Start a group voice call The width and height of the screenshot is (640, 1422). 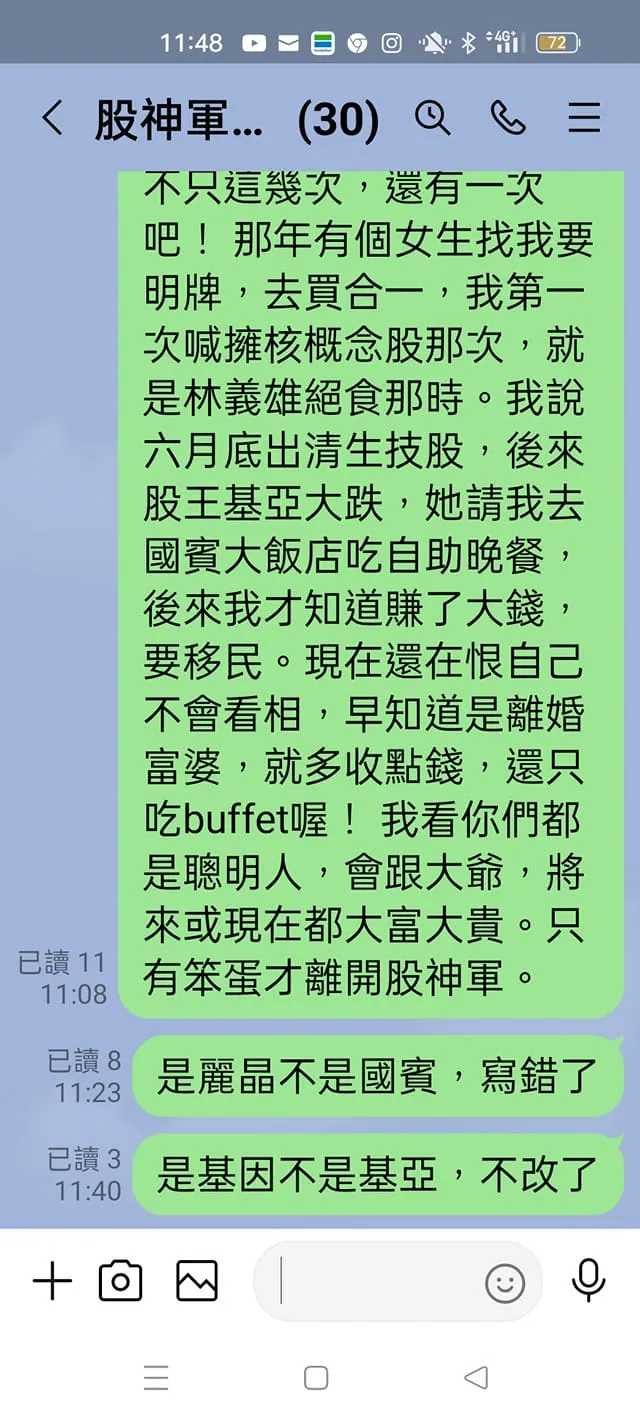508,118
